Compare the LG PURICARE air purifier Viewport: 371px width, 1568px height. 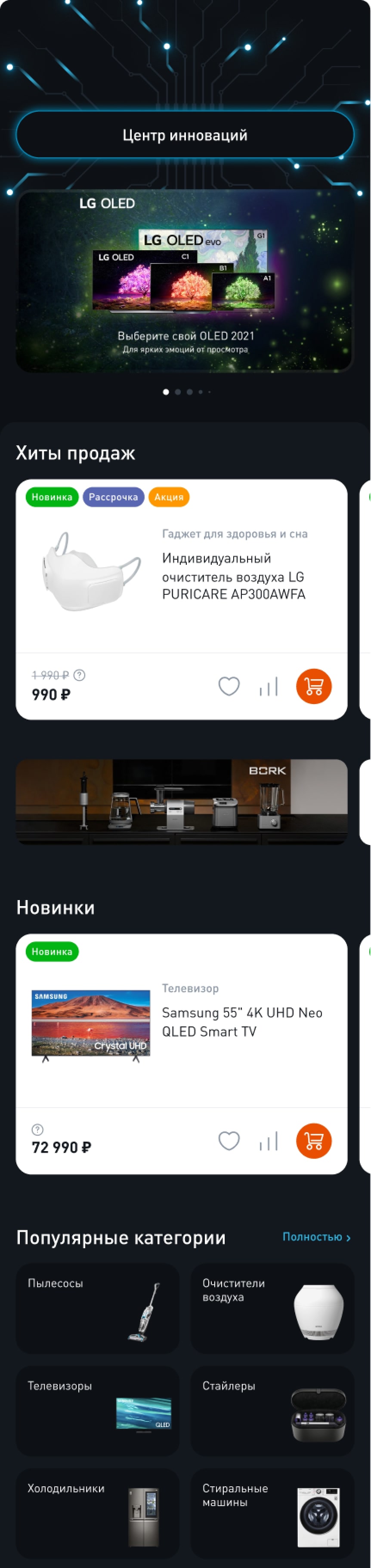pos(268,686)
